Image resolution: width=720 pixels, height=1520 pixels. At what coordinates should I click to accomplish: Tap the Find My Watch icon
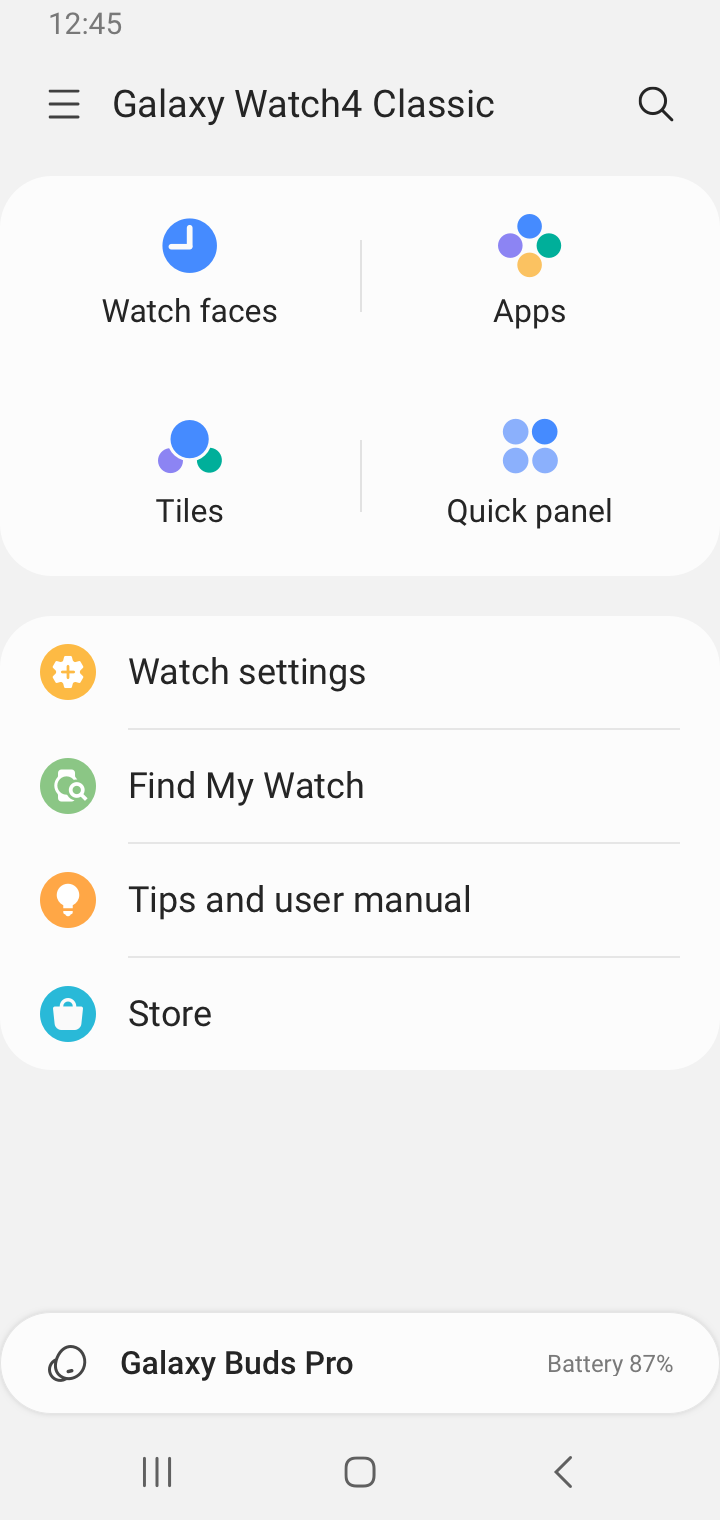point(67,786)
